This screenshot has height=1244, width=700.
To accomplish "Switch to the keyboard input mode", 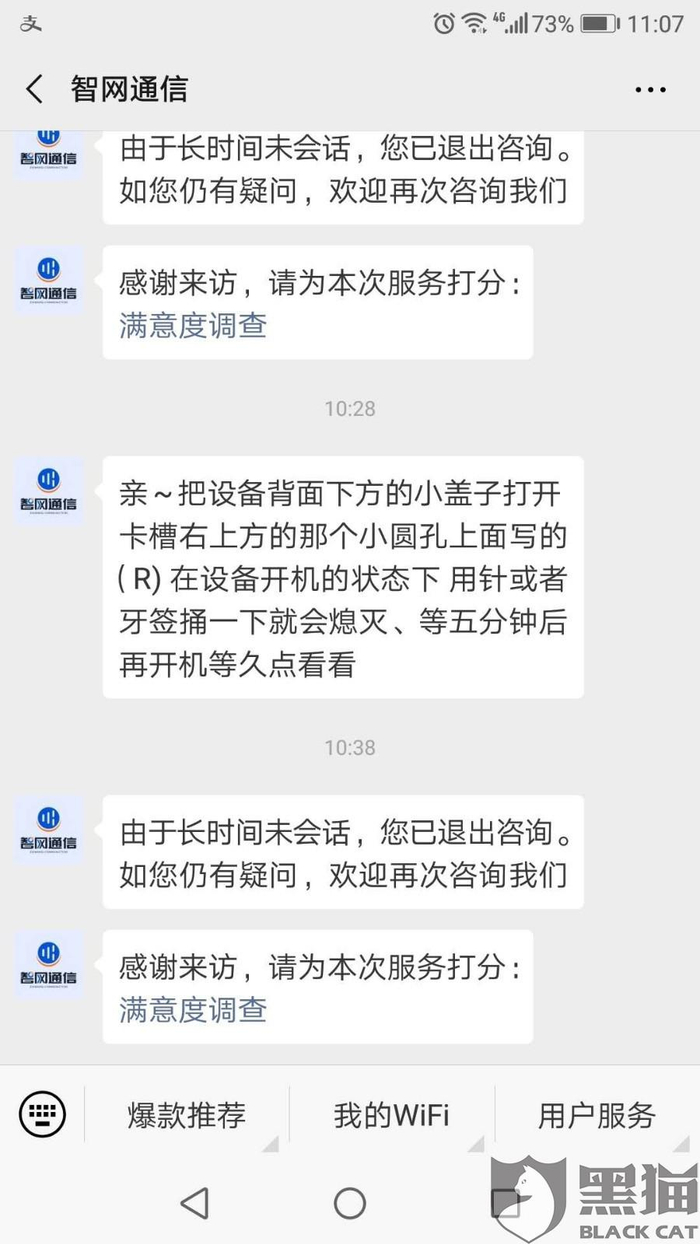I will tap(42, 1112).
